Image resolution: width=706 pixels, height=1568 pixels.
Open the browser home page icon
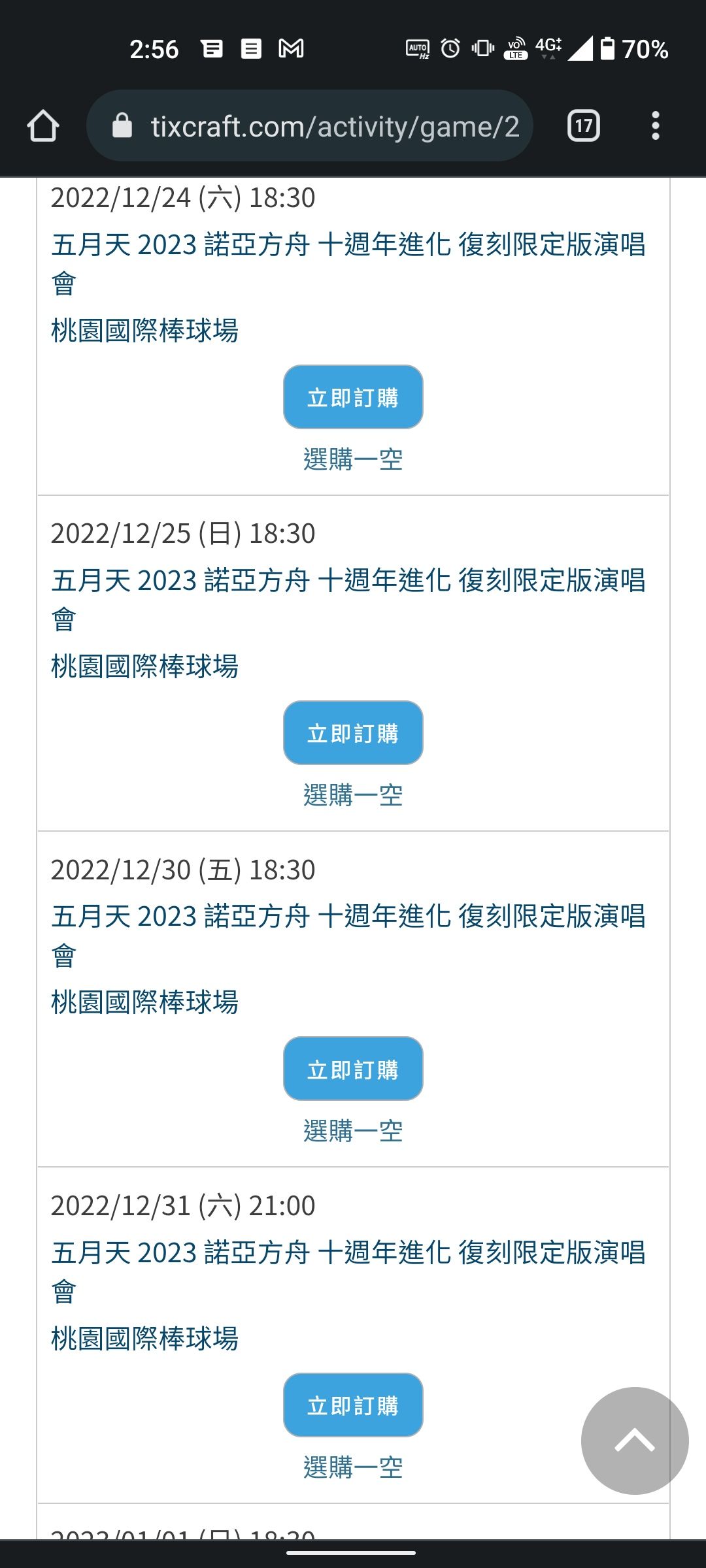tap(43, 125)
